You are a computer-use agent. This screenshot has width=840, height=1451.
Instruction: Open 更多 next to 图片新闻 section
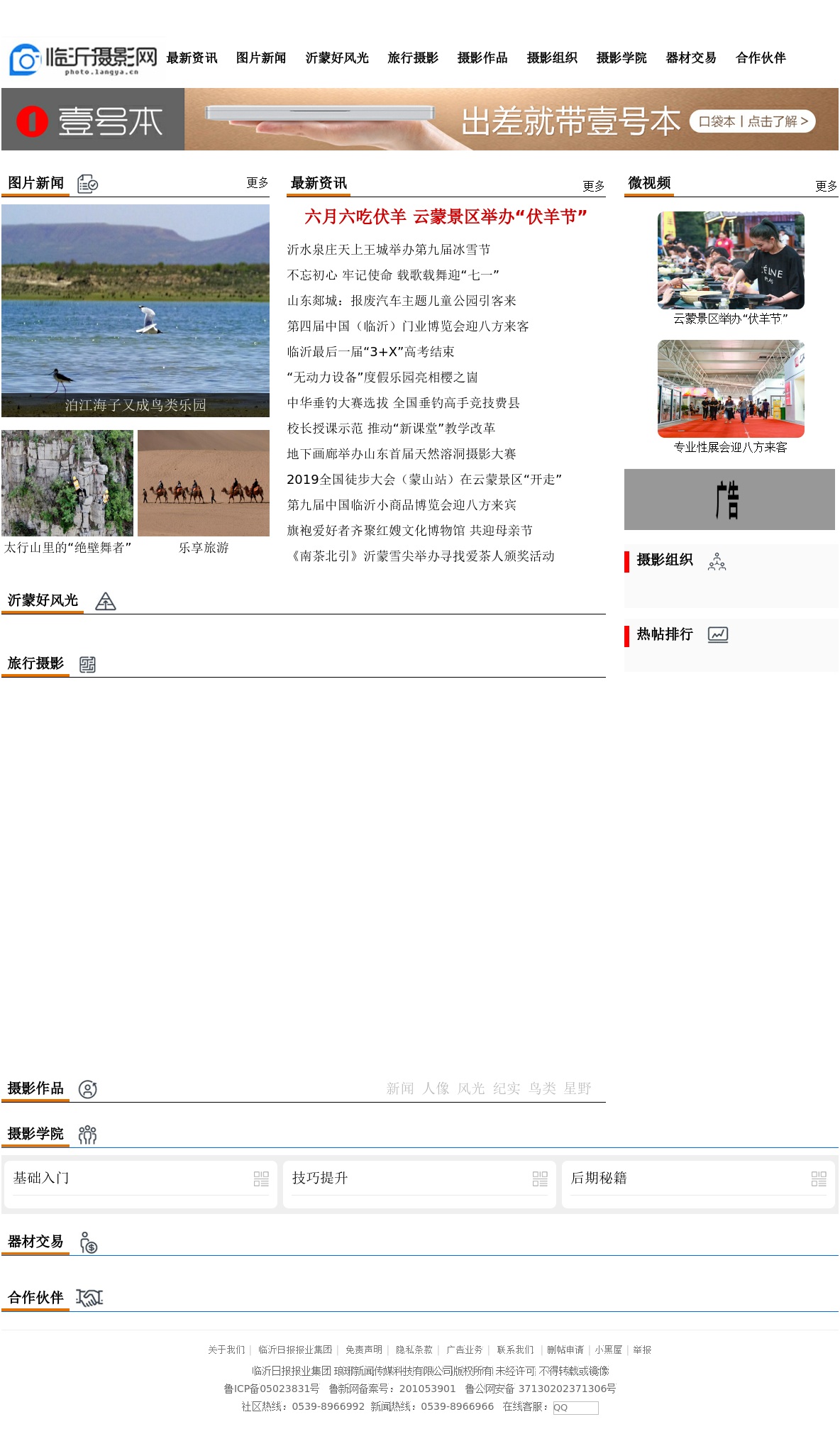257,183
